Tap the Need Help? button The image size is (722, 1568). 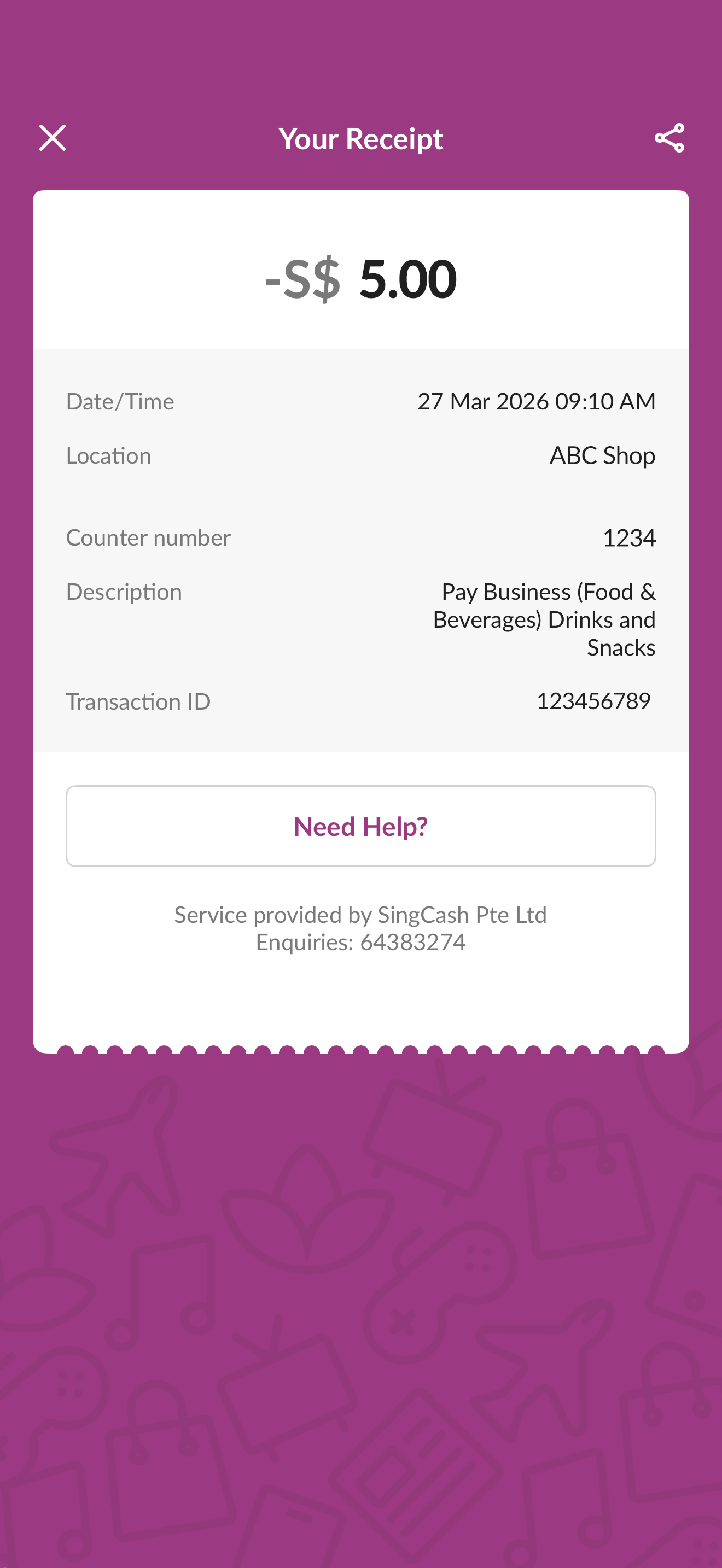360,826
